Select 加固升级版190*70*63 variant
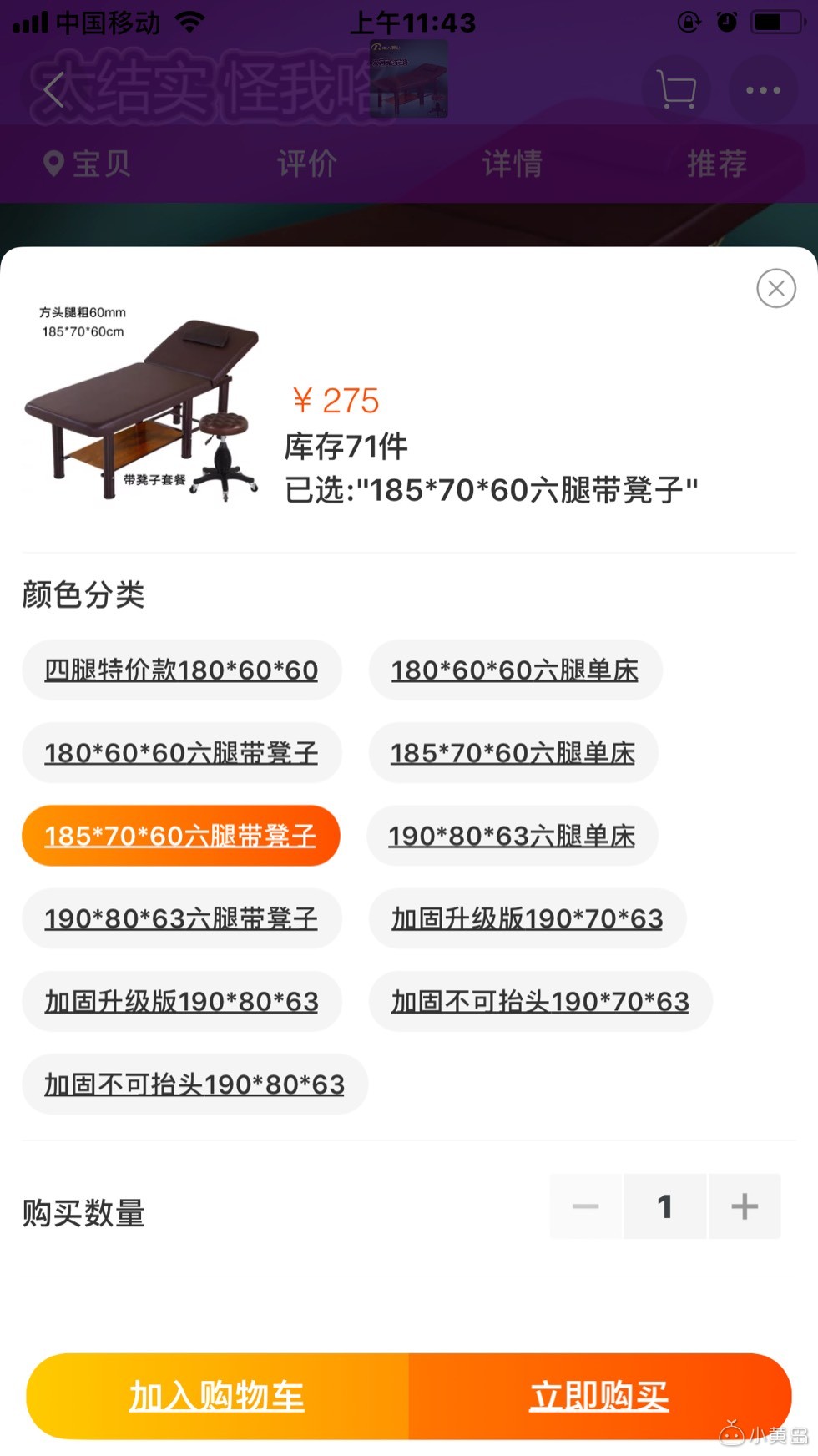This screenshot has height=1456, width=818. pyautogui.click(x=527, y=918)
